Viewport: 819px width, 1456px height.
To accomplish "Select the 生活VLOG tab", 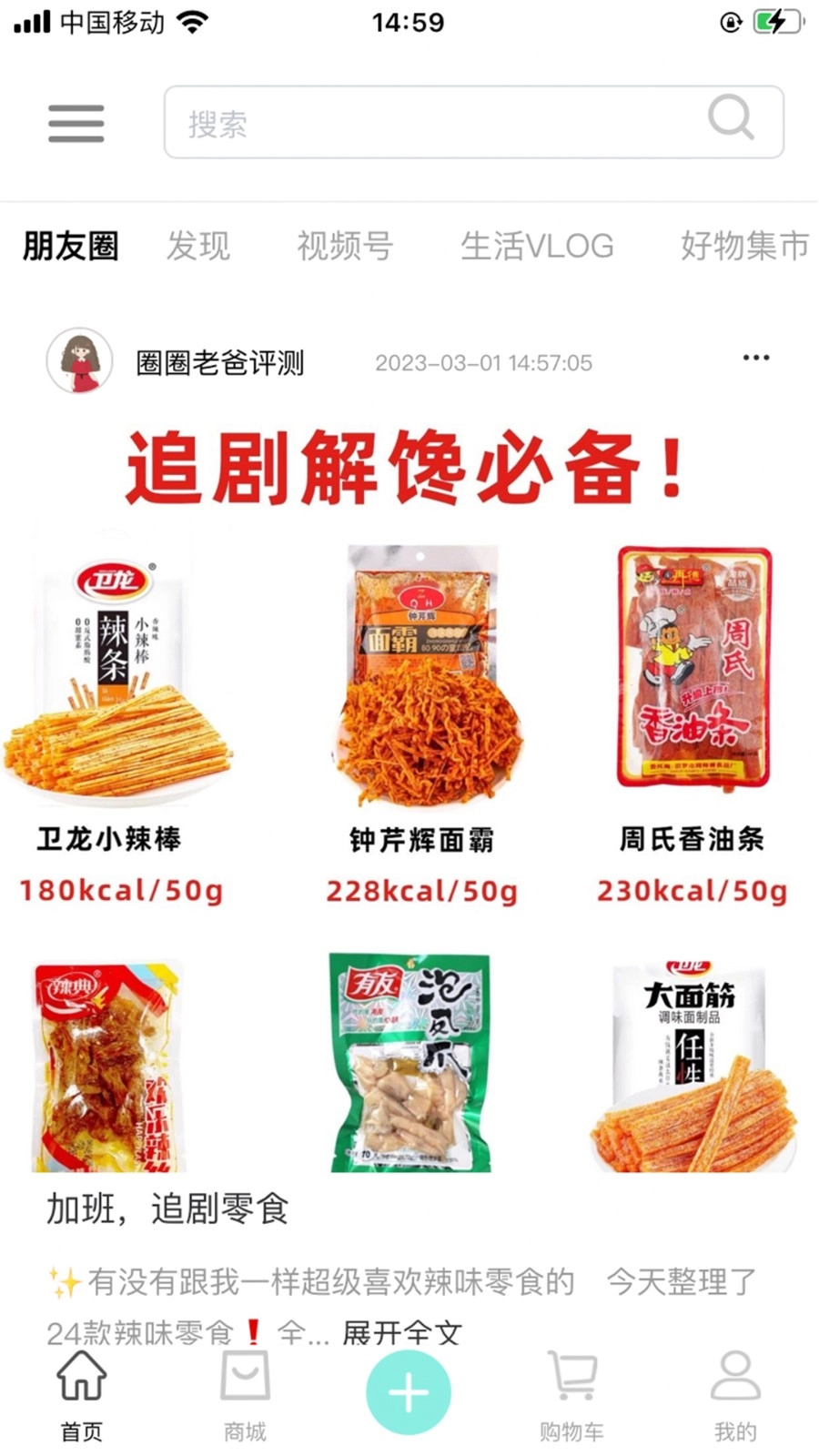I will tap(537, 246).
